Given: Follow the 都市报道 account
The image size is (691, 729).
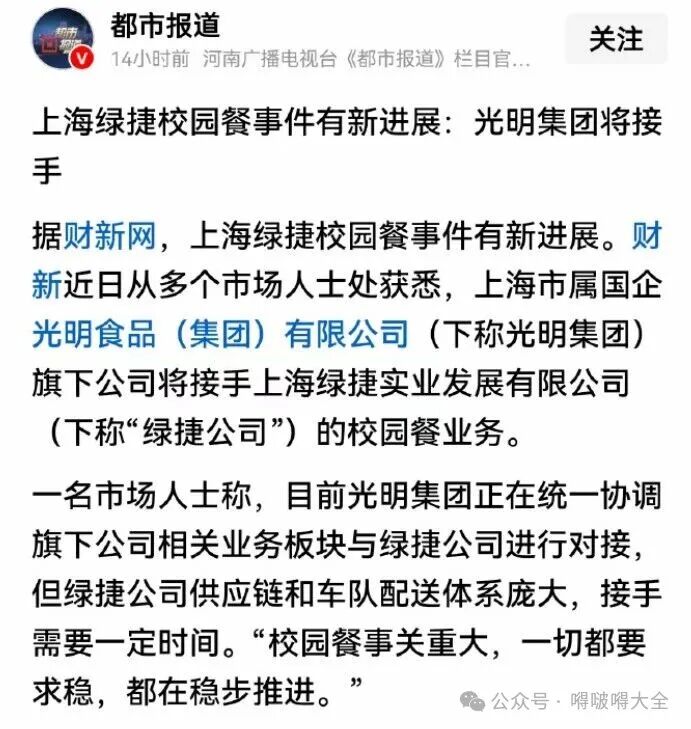Looking at the screenshot, I should (616, 40).
